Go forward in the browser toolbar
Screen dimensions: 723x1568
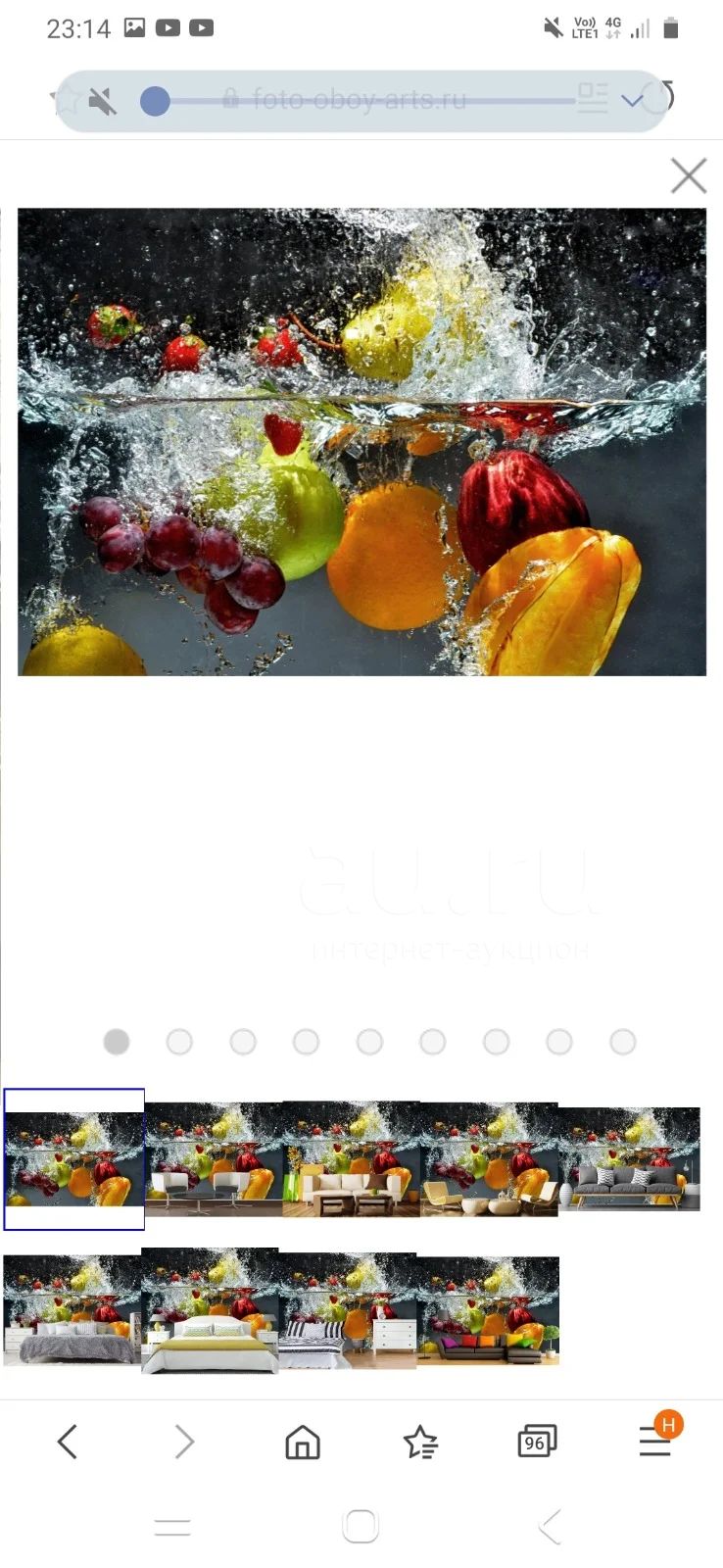pyautogui.click(x=184, y=1442)
